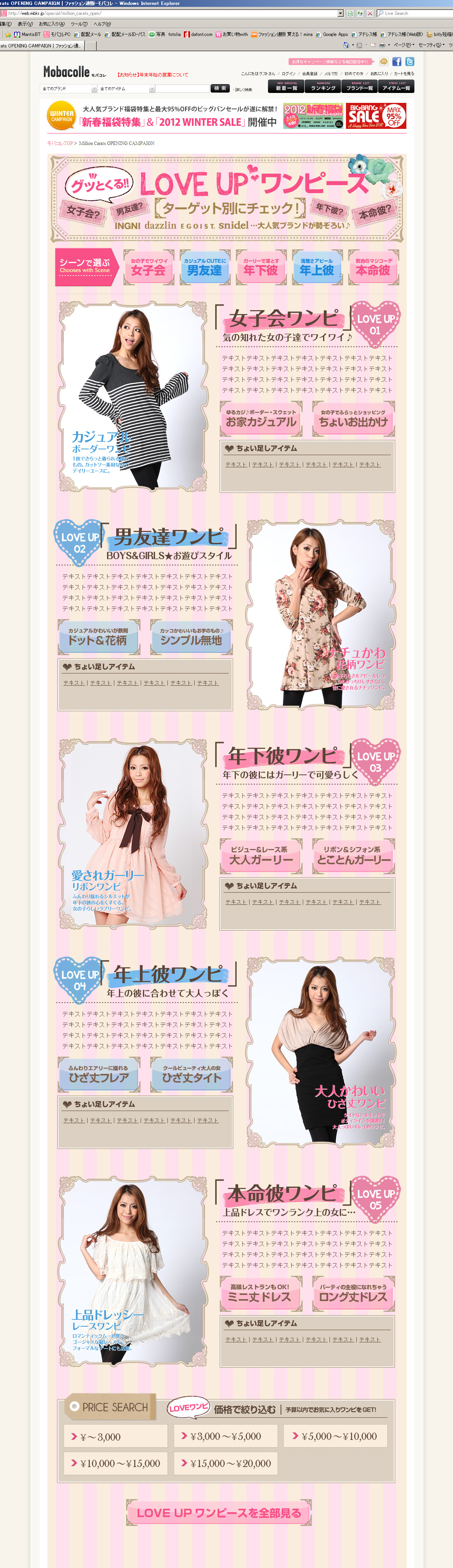Select the お家カジュアル style button

(x=261, y=419)
